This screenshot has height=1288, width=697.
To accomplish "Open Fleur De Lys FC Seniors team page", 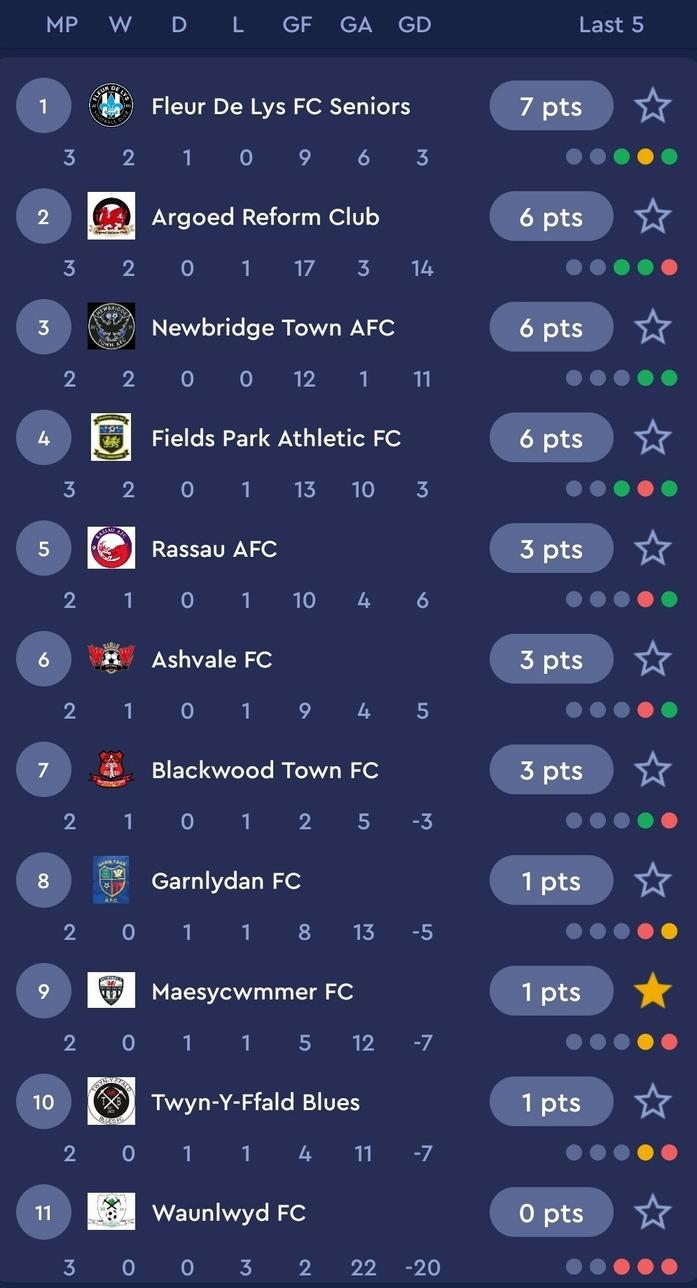I will point(280,106).
